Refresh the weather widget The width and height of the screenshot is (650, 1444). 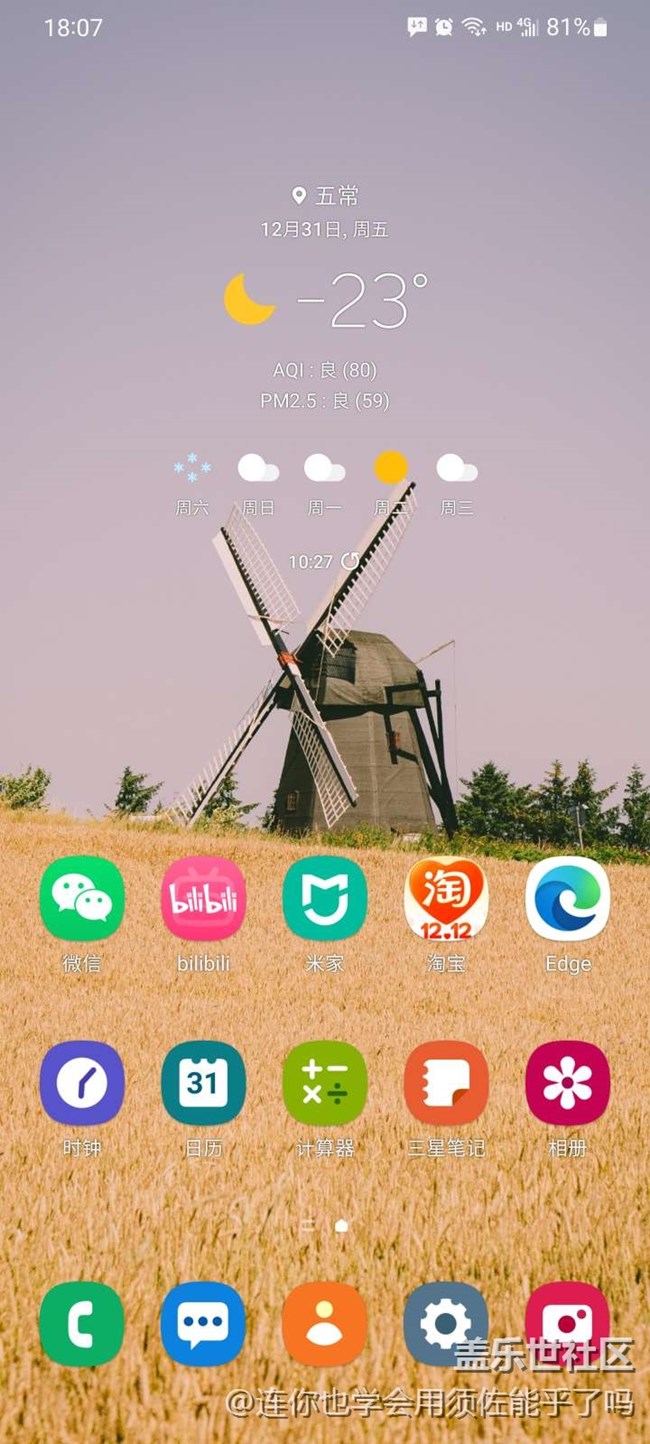pyautogui.click(x=350, y=561)
